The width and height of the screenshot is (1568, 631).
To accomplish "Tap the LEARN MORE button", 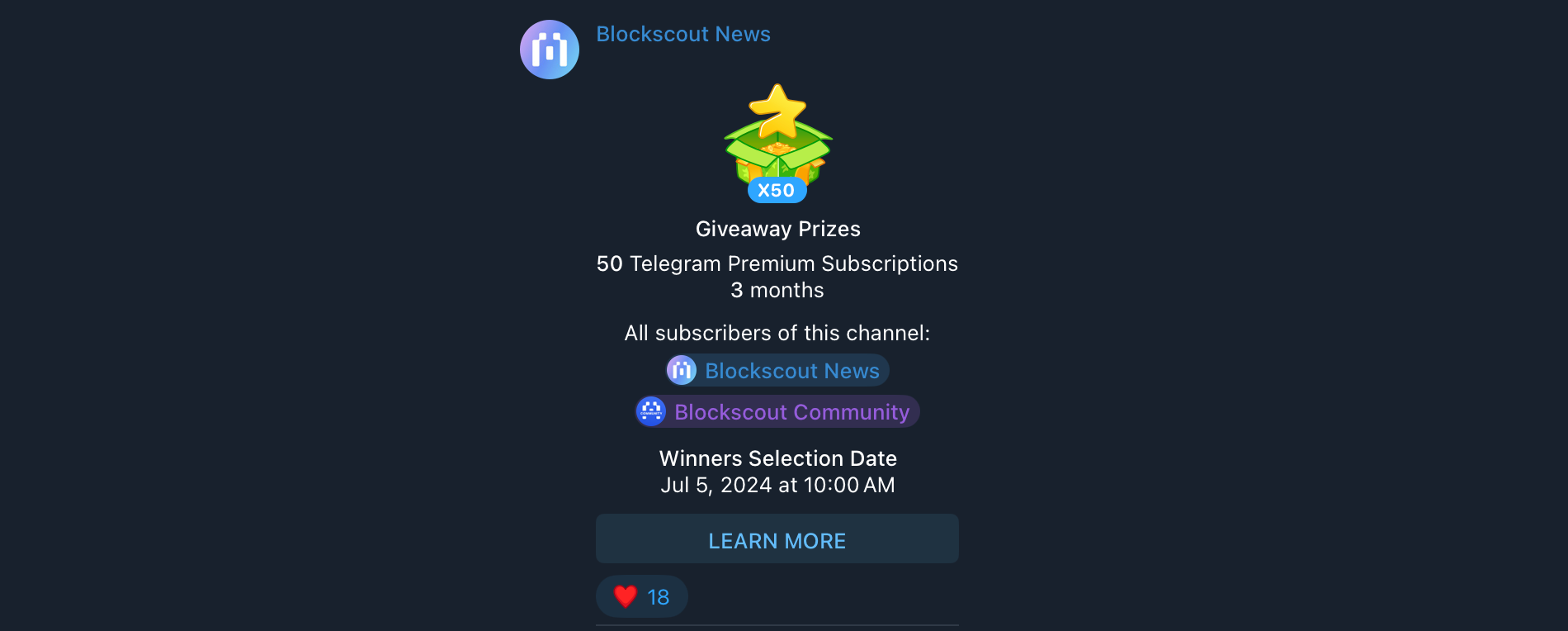I will click(777, 539).
